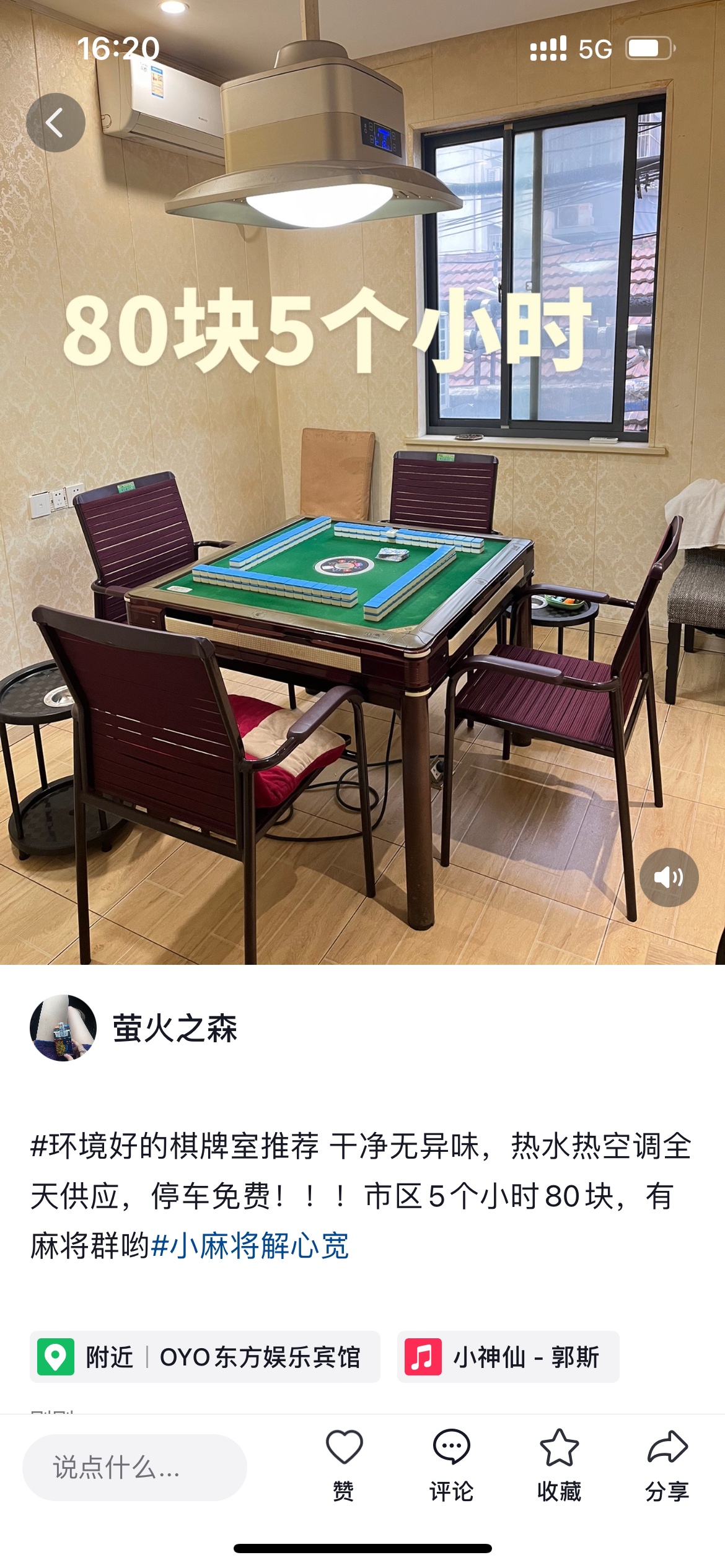Toggle the video sound speaker icon
The width and height of the screenshot is (725, 1568).
[x=669, y=878]
